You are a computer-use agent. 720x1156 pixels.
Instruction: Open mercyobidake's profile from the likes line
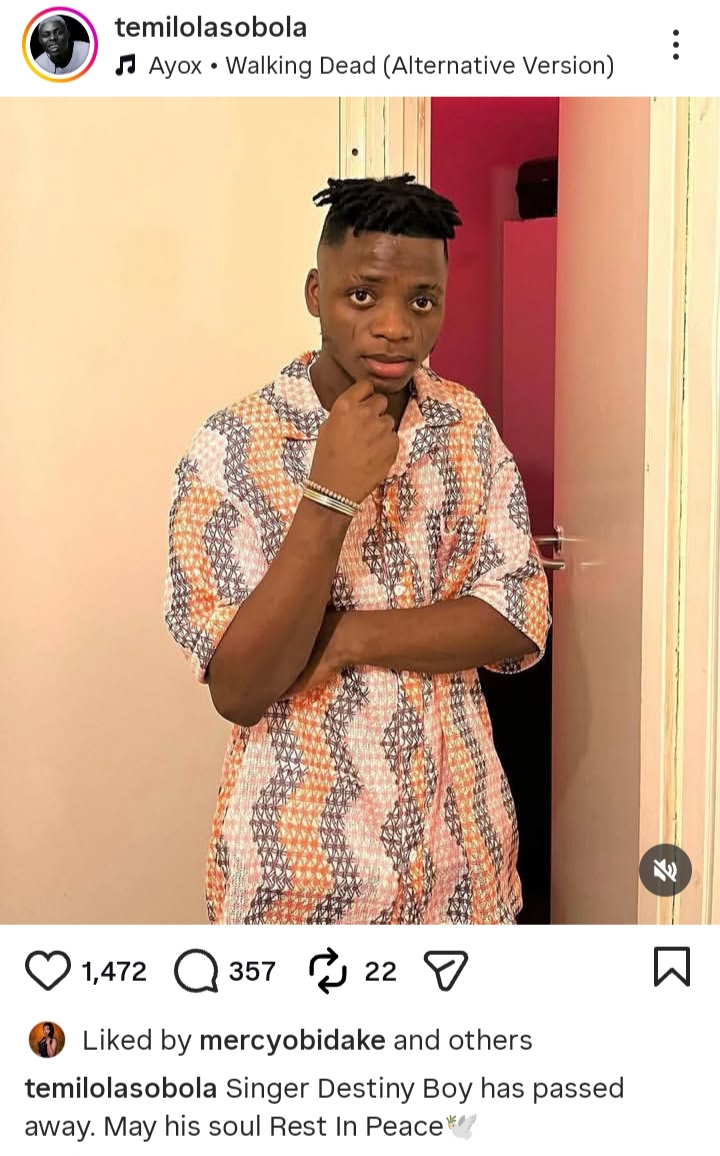pyautogui.click(x=292, y=1040)
